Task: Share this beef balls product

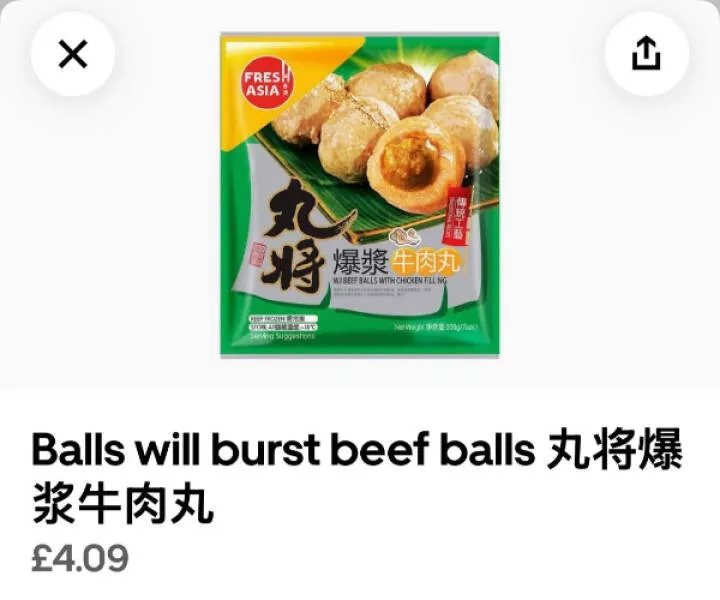Action: 646,54
